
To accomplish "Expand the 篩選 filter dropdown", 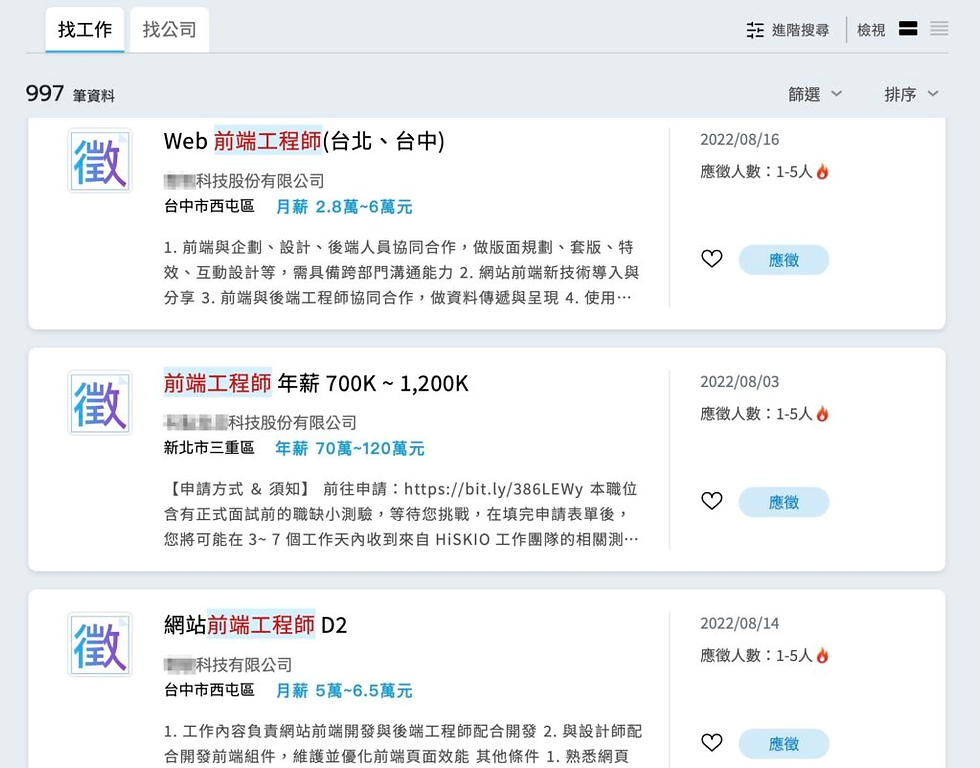I will pyautogui.click(x=815, y=94).
